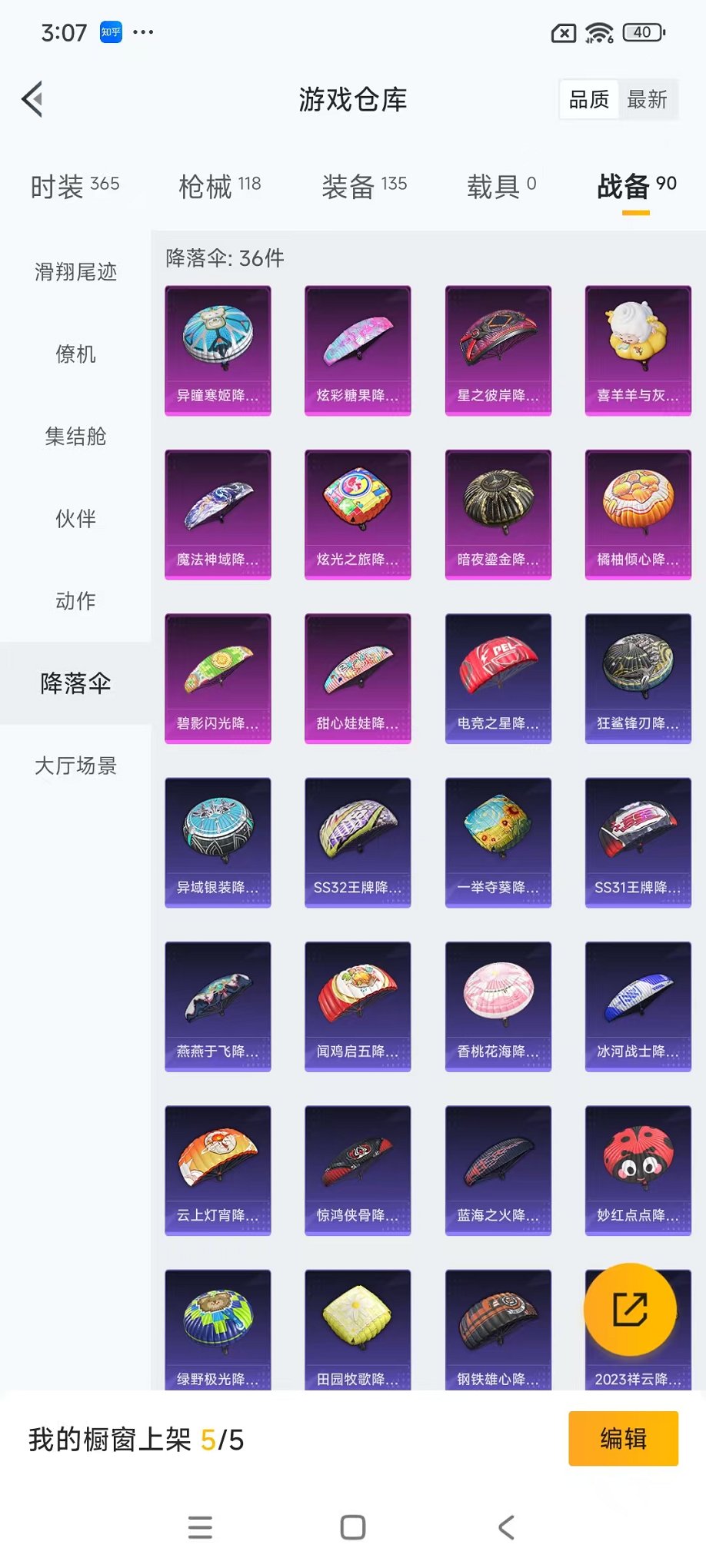706x1568 pixels.
Task: Toggle sorting to 品质
Action: [x=588, y=98]
